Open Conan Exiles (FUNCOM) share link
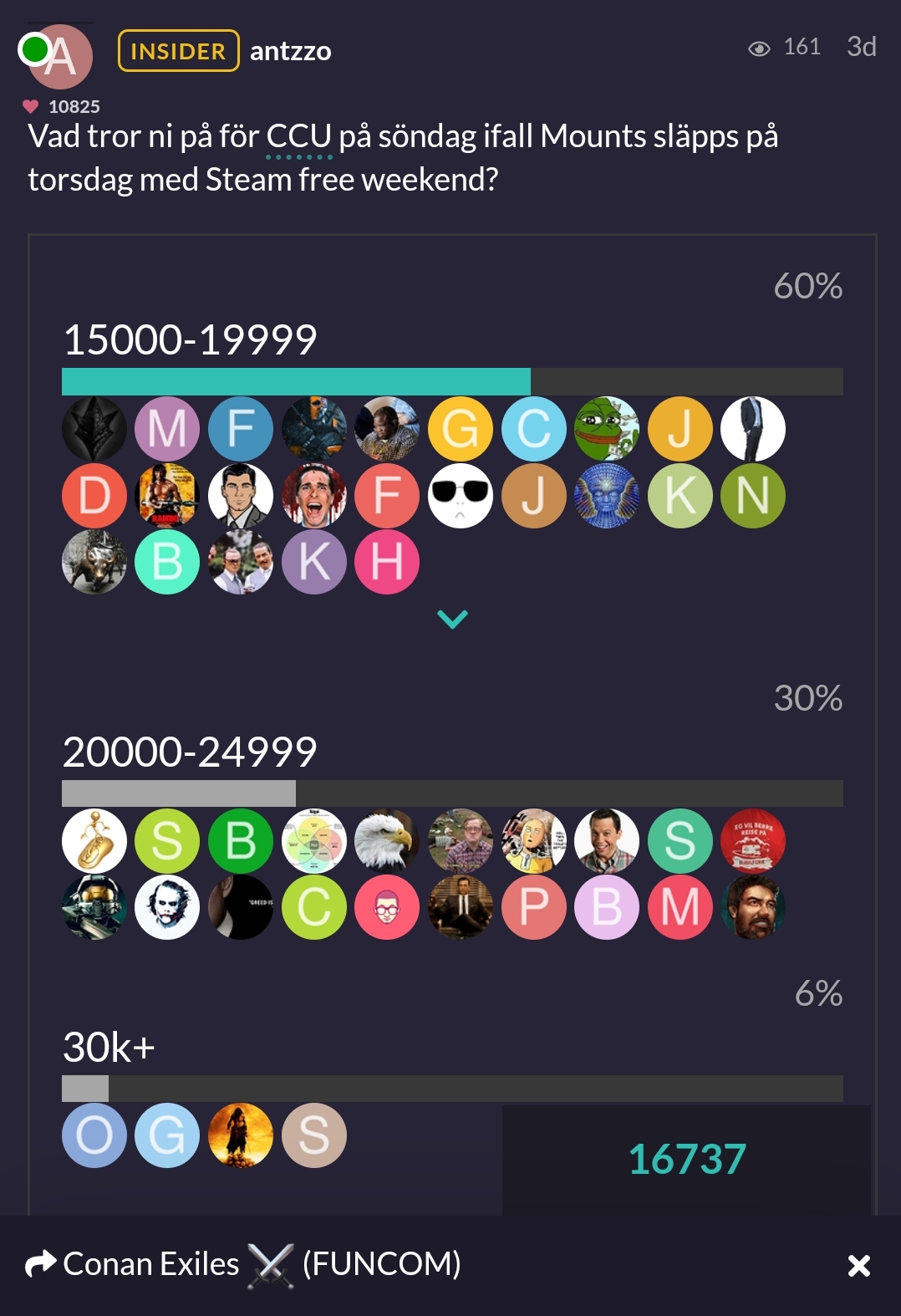The image size is (901, 1316). pos(242,1264)
